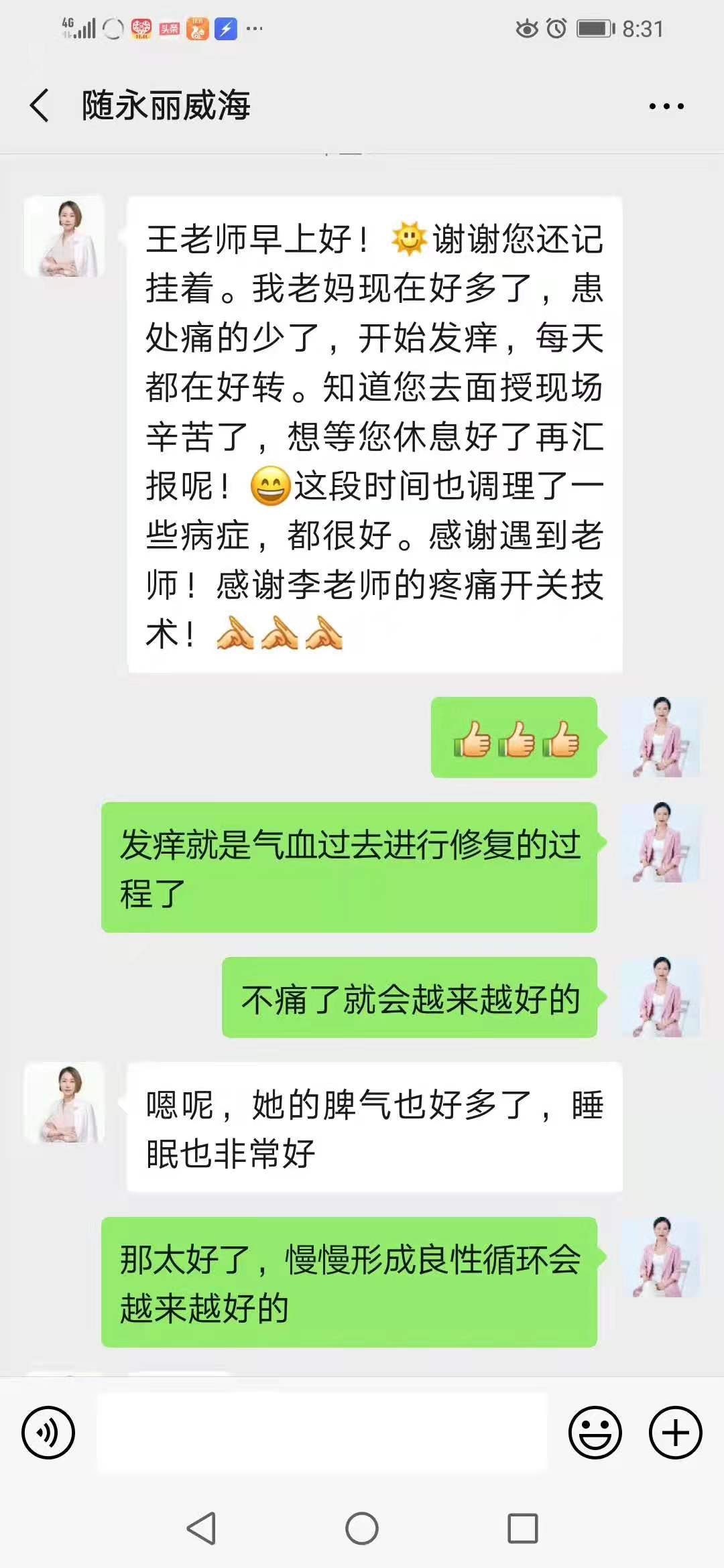724x1568 pixels.
Task: Open the plus attachment menu
Action: pos(675,1433)
